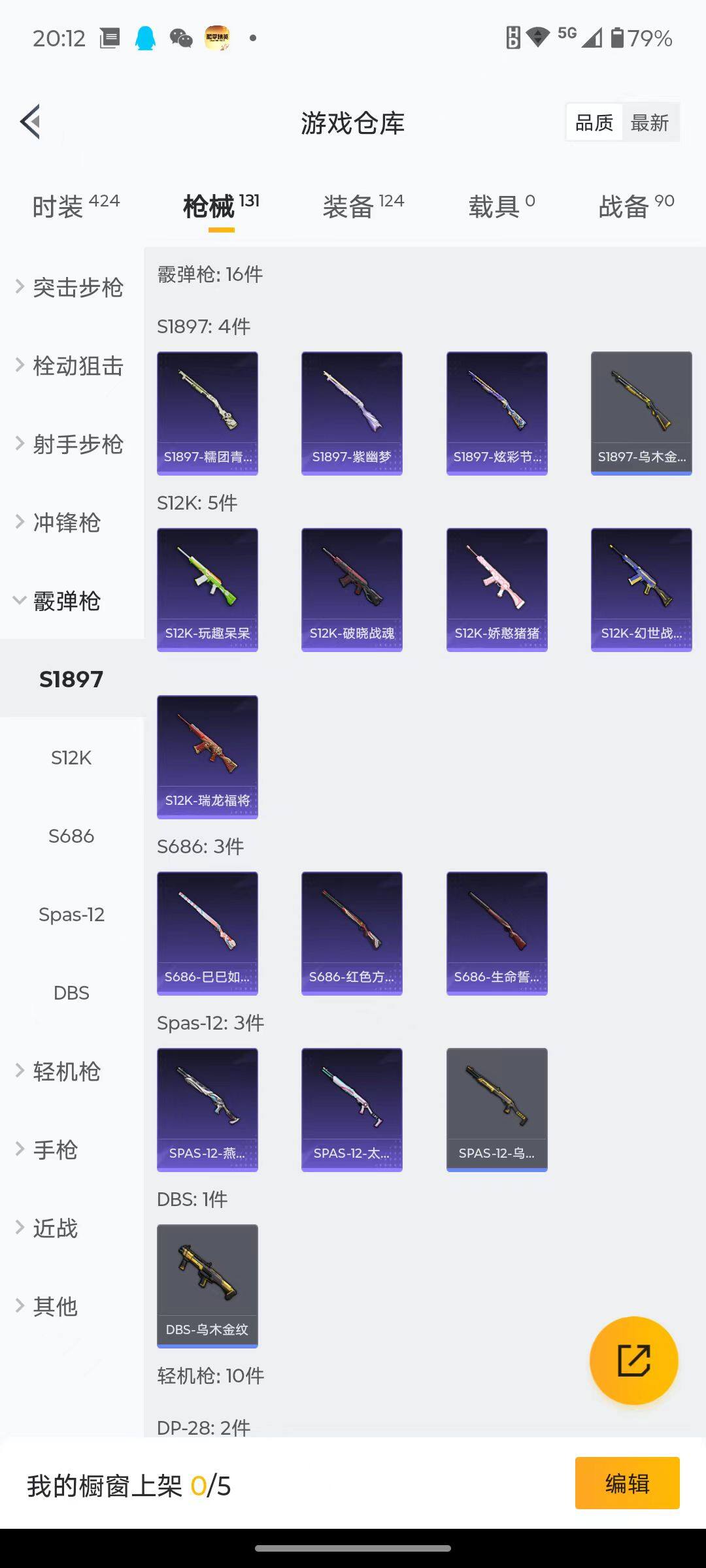
Task: Select DBS in the sidebar filter
Action: (72, 992)
